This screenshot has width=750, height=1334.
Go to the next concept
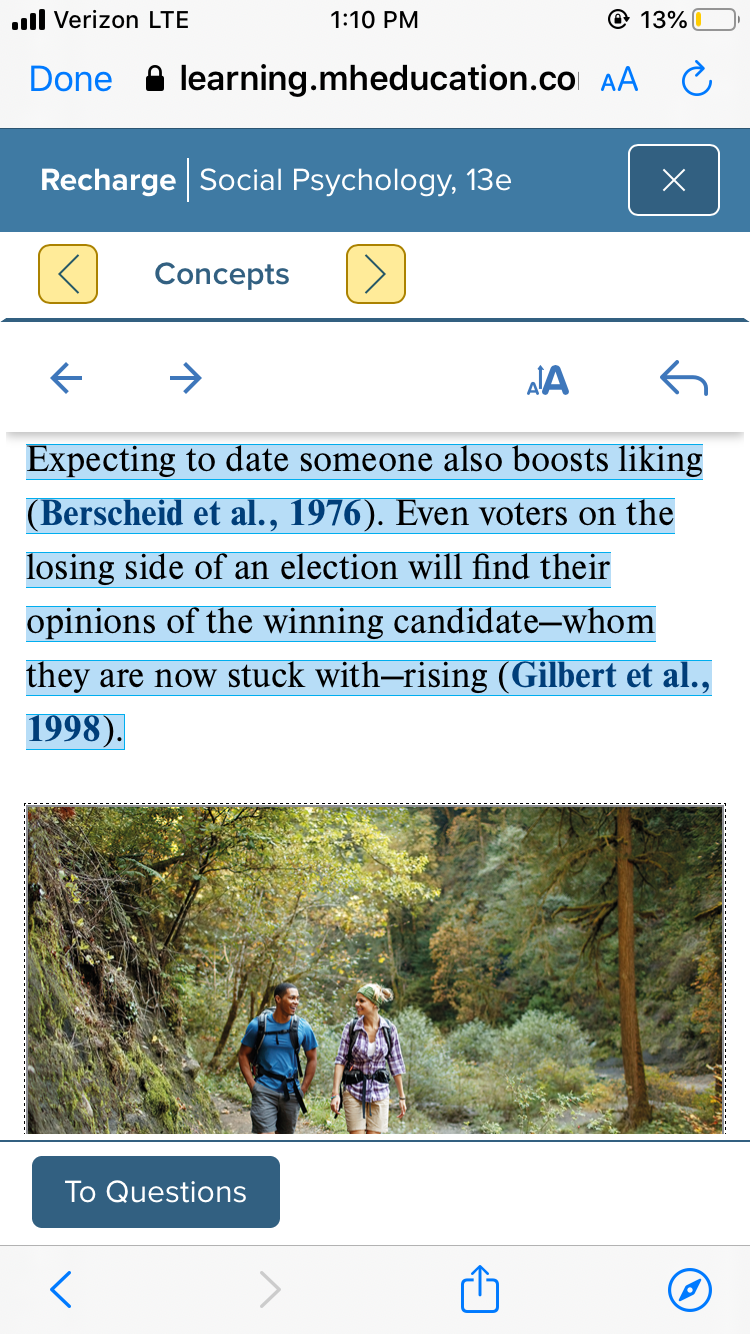click(376, 274)
